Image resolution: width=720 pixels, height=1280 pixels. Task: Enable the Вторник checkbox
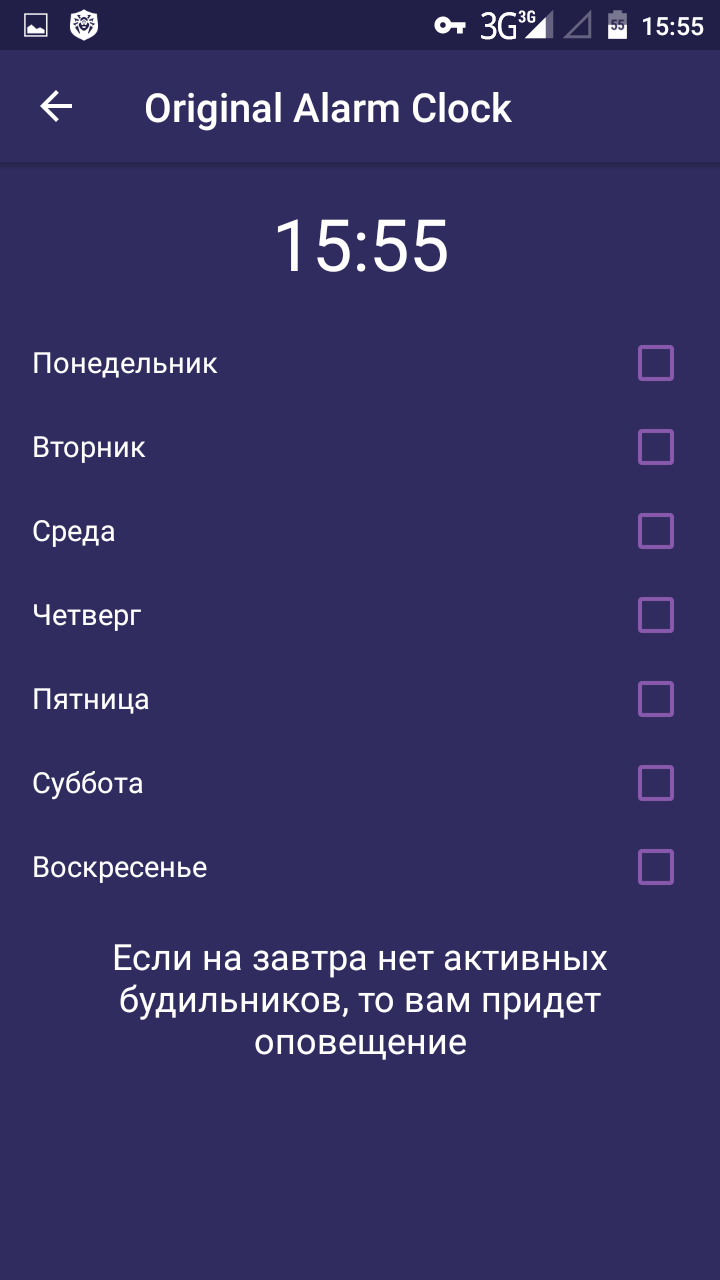click(656, 447)
